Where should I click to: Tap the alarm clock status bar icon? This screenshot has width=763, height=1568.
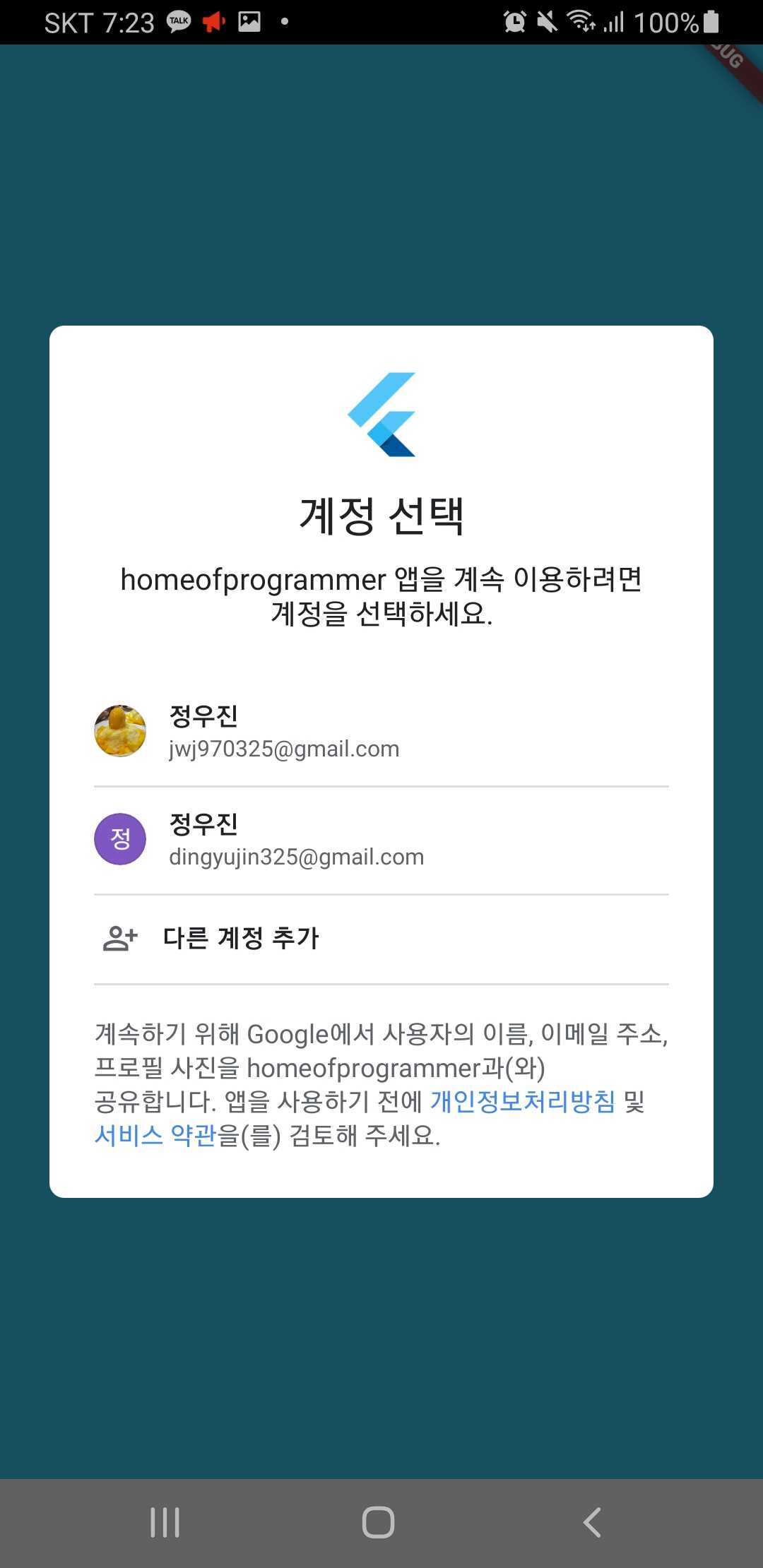tap(514, 21)
